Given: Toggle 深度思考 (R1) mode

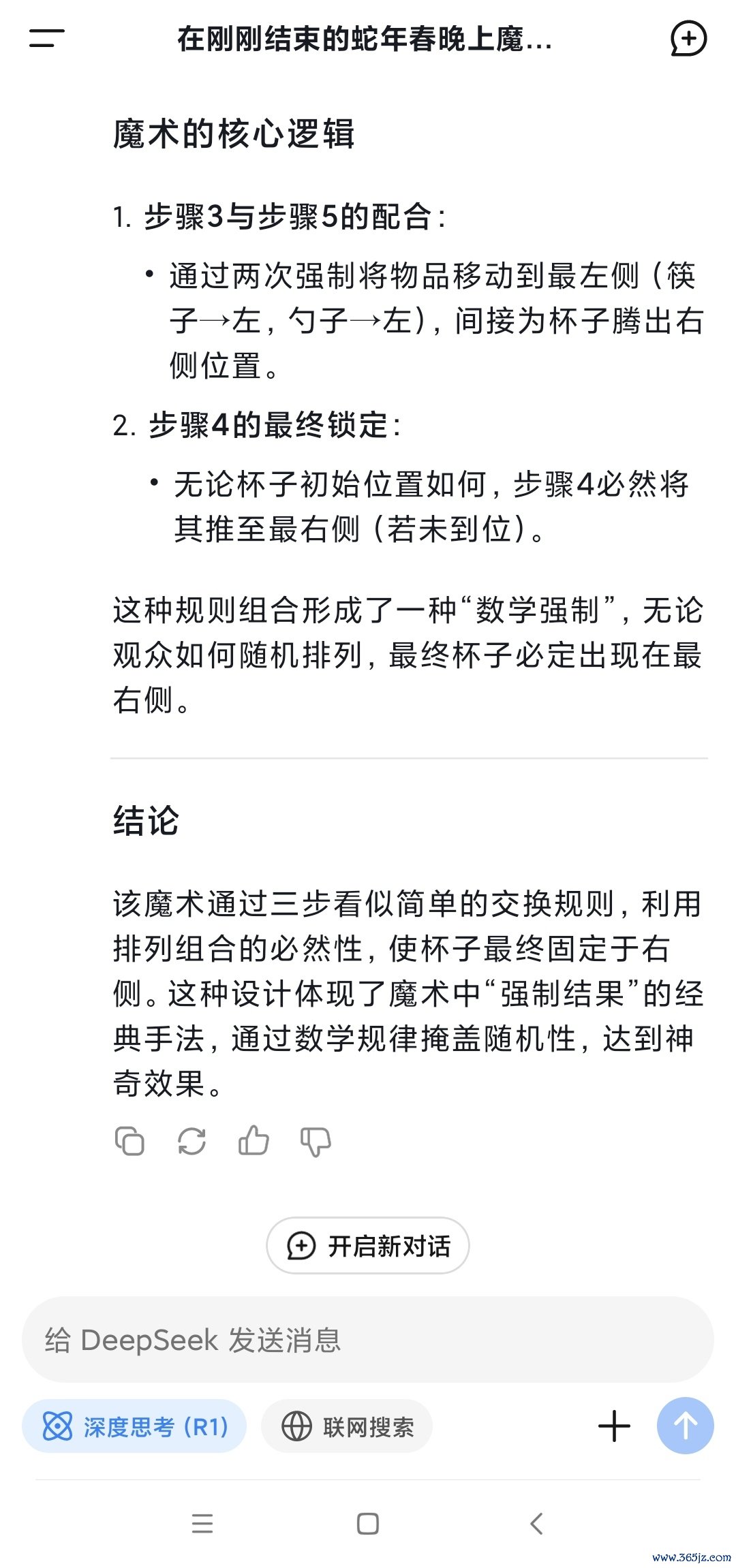Looking at the screenshot, I should (134, 1426).
